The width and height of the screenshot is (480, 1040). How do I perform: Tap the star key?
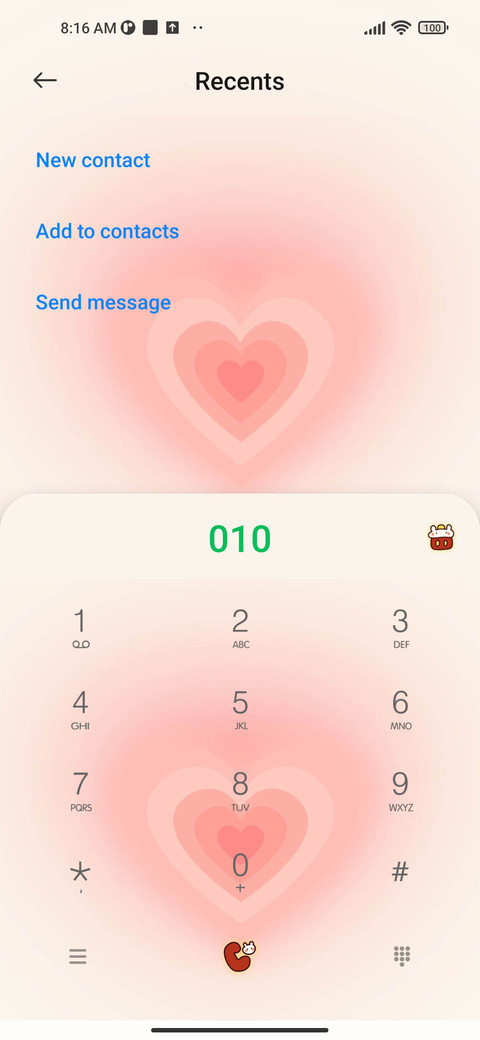pyautogui.click(x=80, y=876)
